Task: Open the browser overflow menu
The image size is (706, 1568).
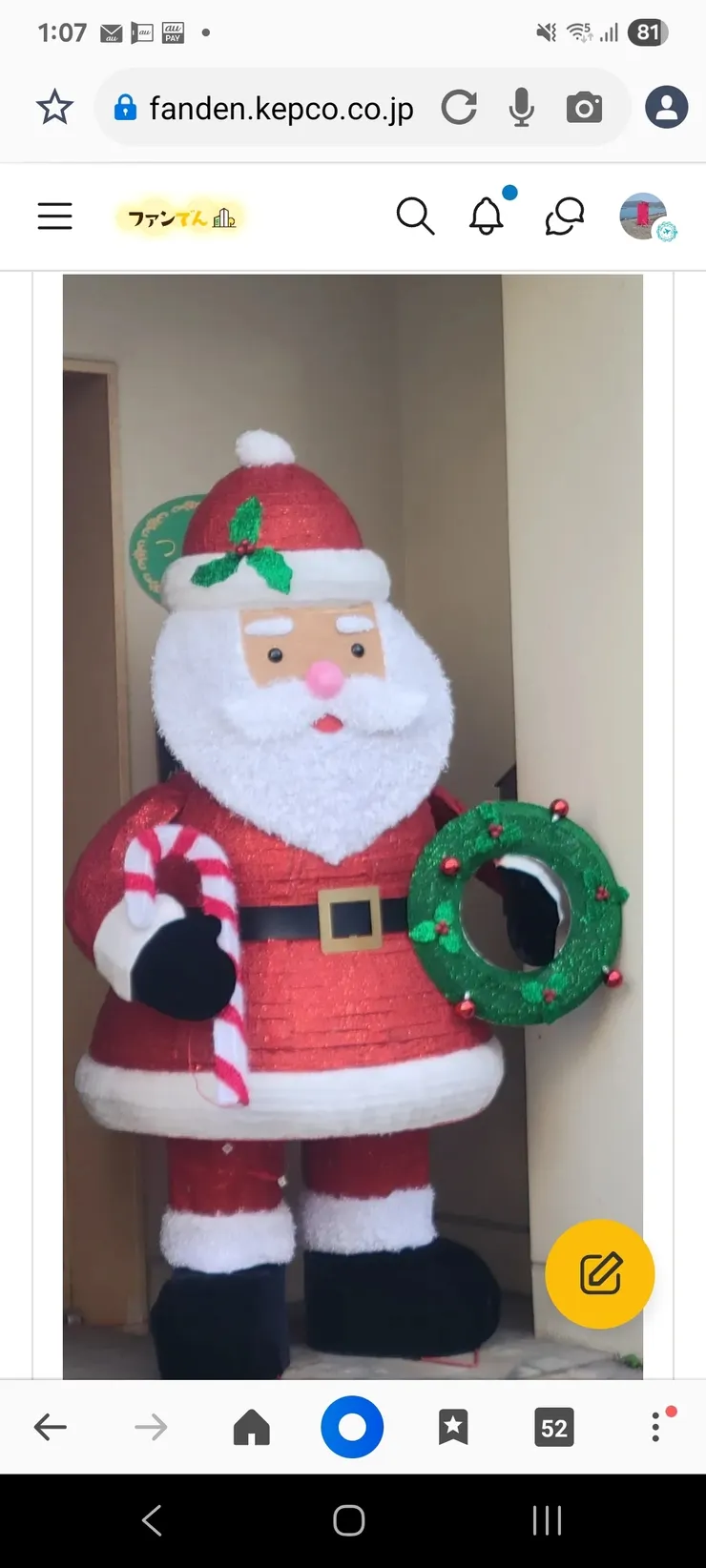Action: [x=655, y=1427]
